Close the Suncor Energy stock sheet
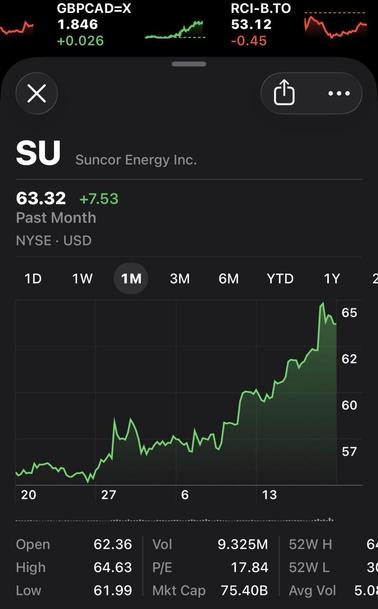 point(37,94)
